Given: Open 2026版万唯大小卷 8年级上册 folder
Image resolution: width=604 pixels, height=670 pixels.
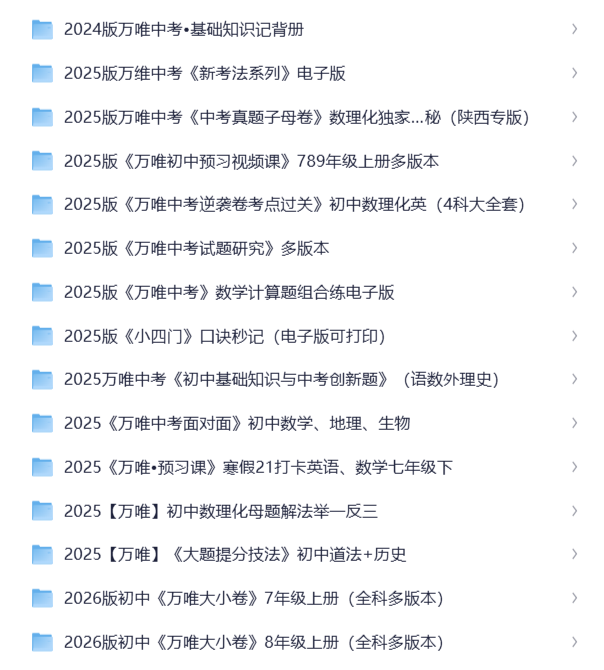Looking at the screenshot, I should point(253,642).
